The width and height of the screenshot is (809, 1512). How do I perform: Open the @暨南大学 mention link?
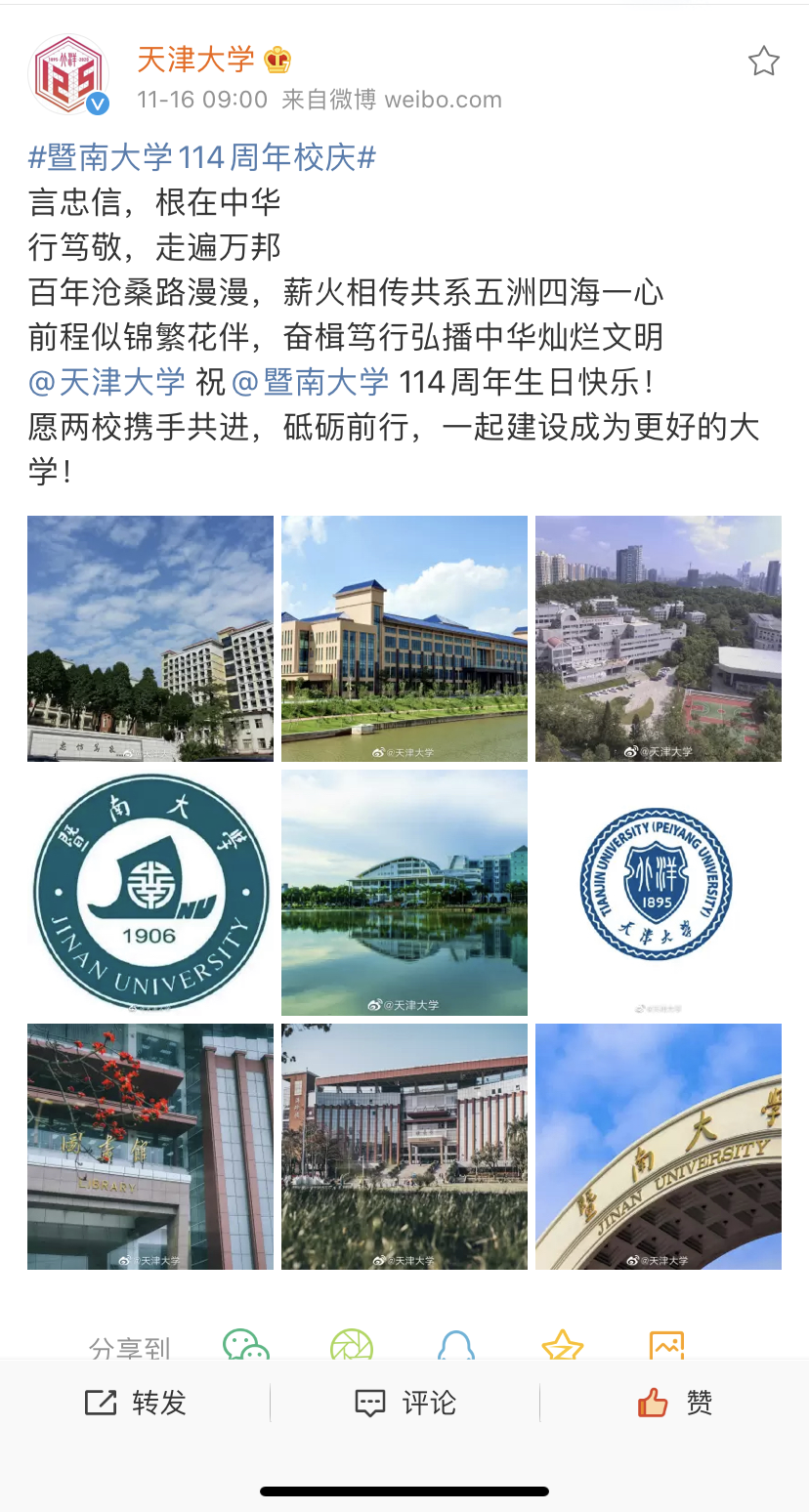pos(311,382)
